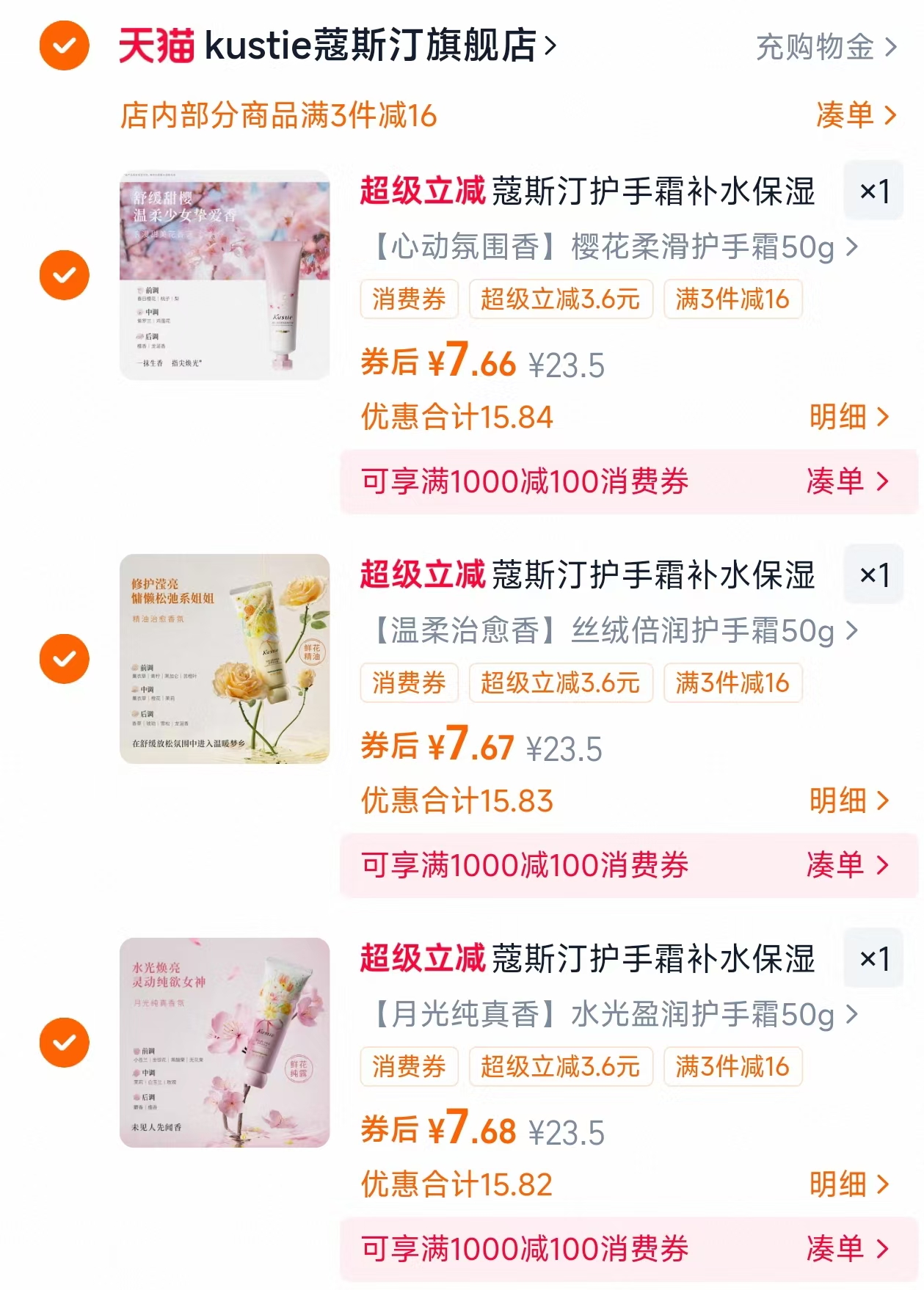Click the 满3件减16 tag on cherry blossom item
924x1290 pixels.
[731, 299]
